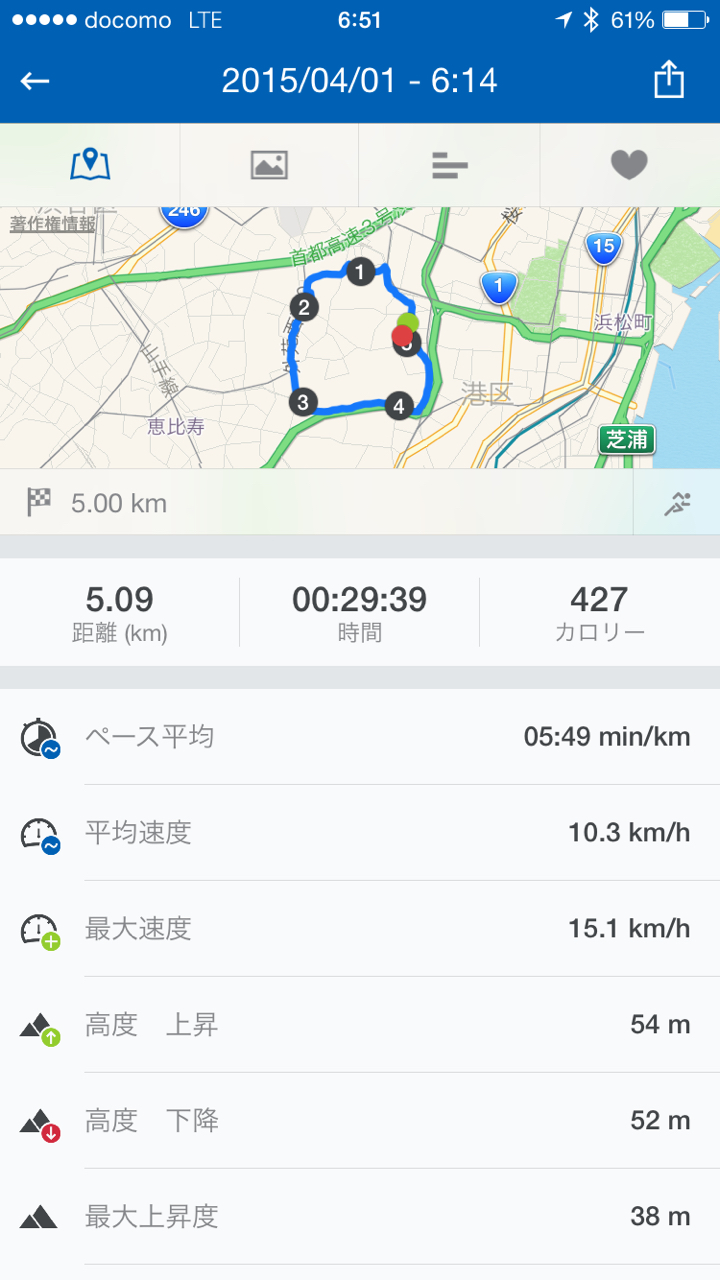Image resolution: width=720 pixels, height=1280 pixels.
Task: Tap the runner icon beside 5.00 km
Action: (x=677, y=503)
